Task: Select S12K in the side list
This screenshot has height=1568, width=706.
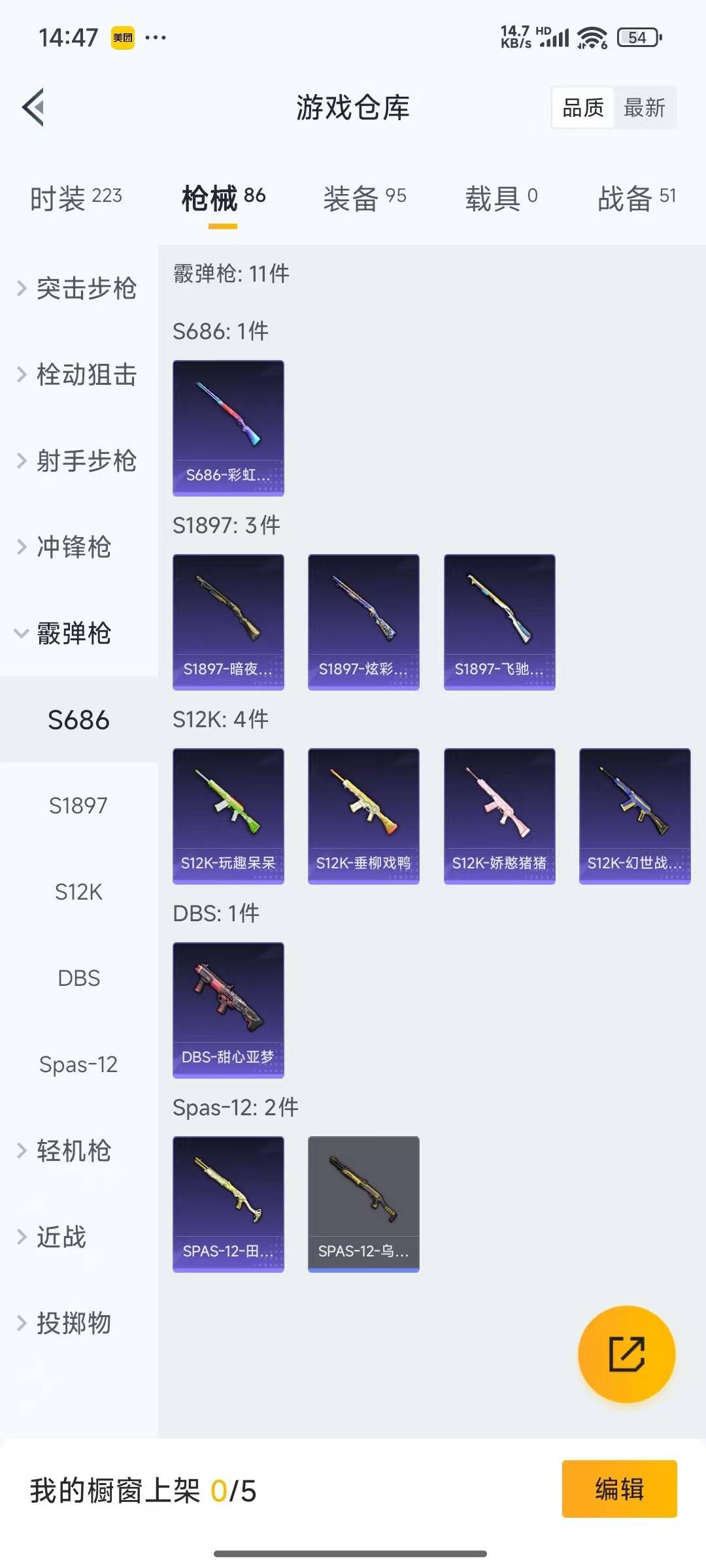Action: 78,892
